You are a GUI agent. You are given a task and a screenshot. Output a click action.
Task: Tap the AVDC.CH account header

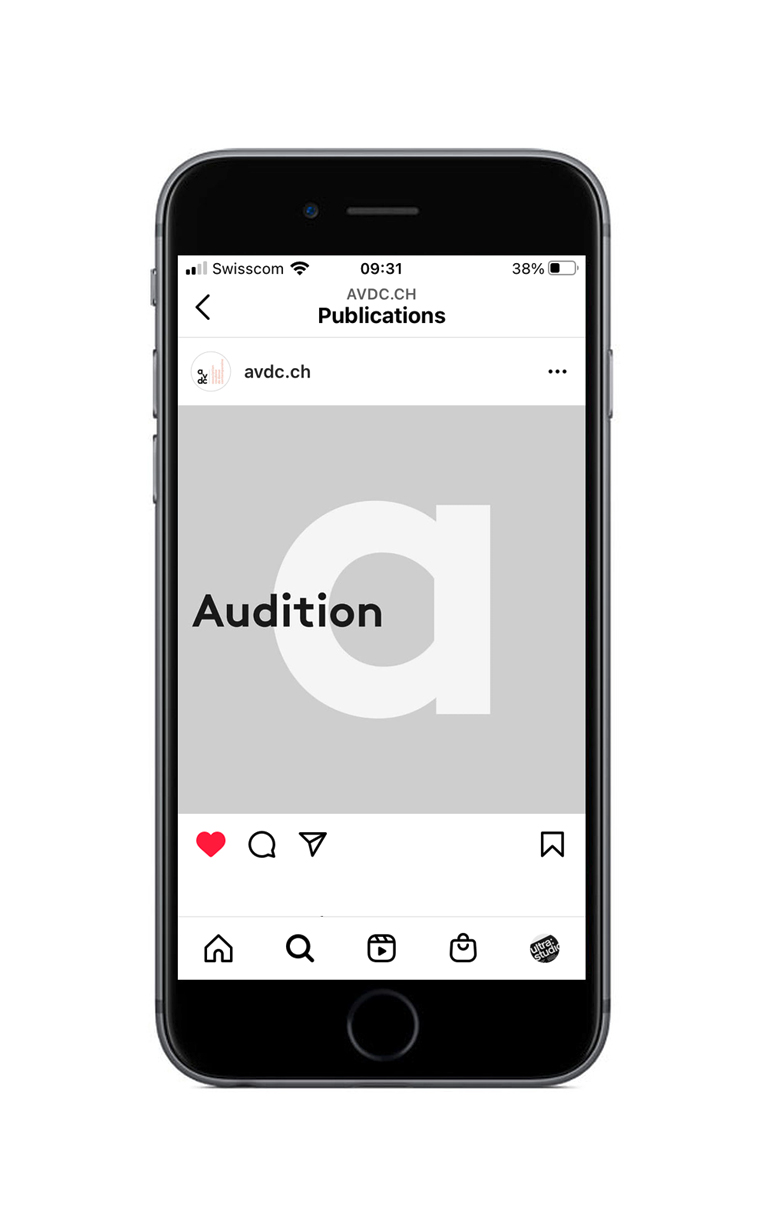coord(381,293)
